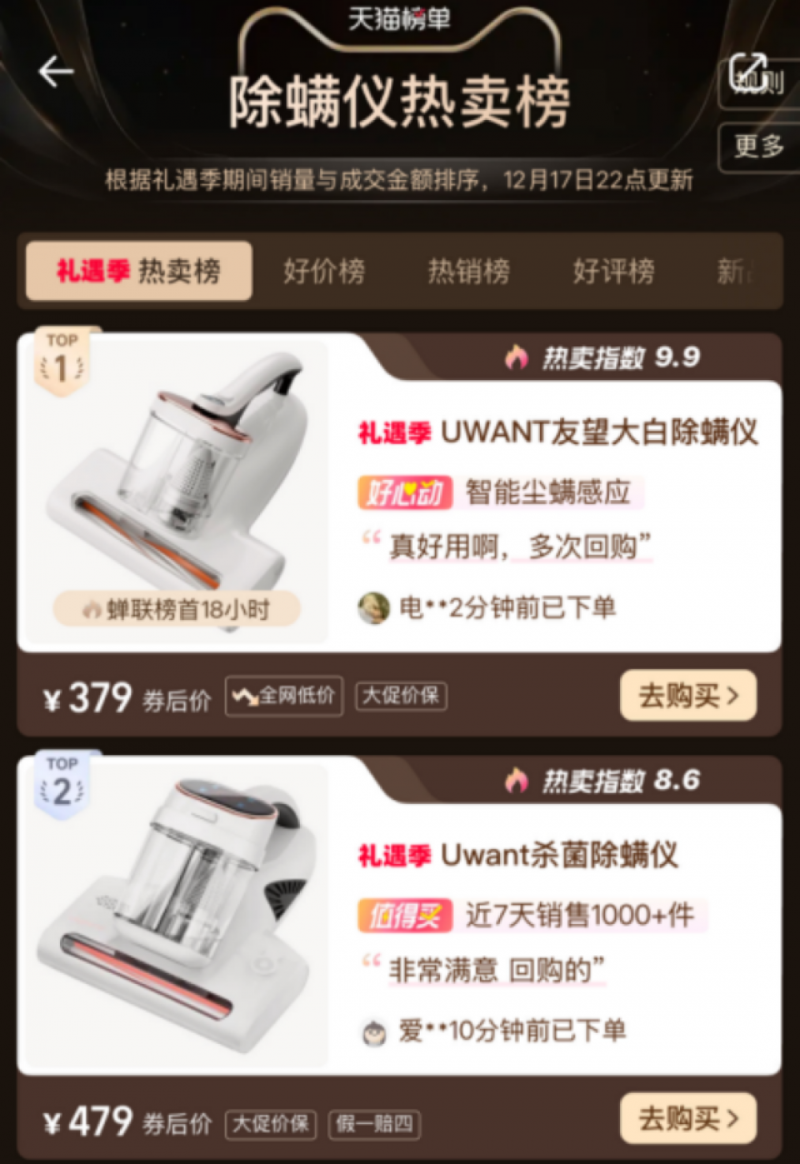Switch to the 好价榜 tab
The width and height of the screenshot is (800, 1164).
324,271
